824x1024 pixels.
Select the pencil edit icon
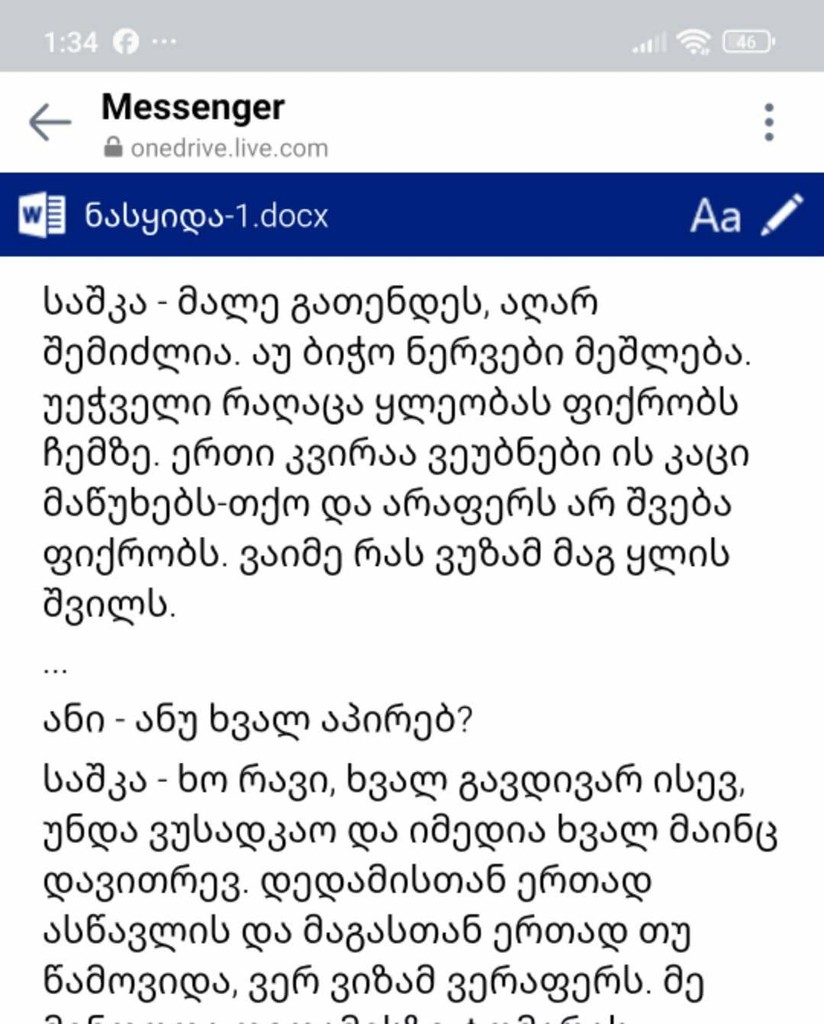pyautogui.click(x=784, y=215)
